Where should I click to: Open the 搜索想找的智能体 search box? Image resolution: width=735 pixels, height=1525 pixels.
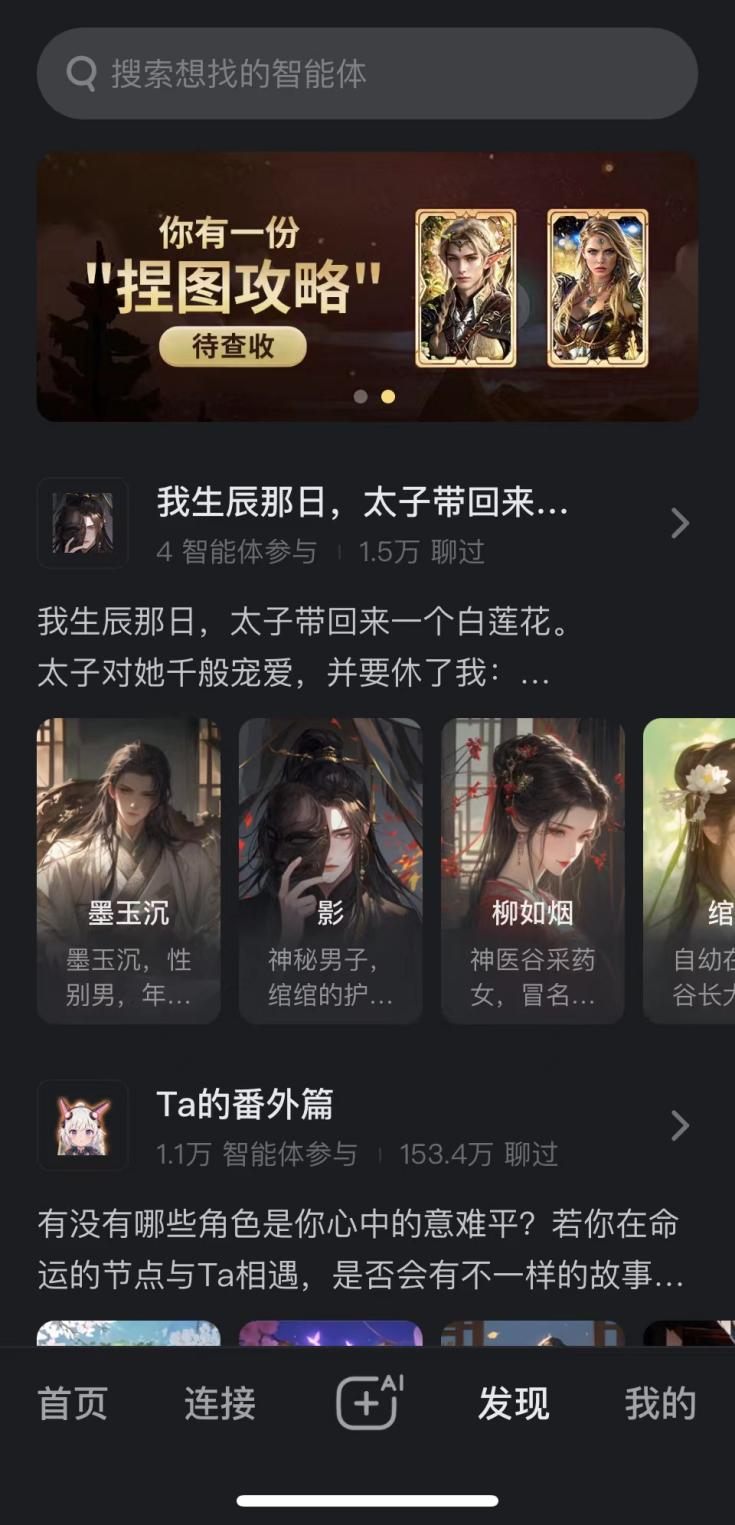coord(367,74)
